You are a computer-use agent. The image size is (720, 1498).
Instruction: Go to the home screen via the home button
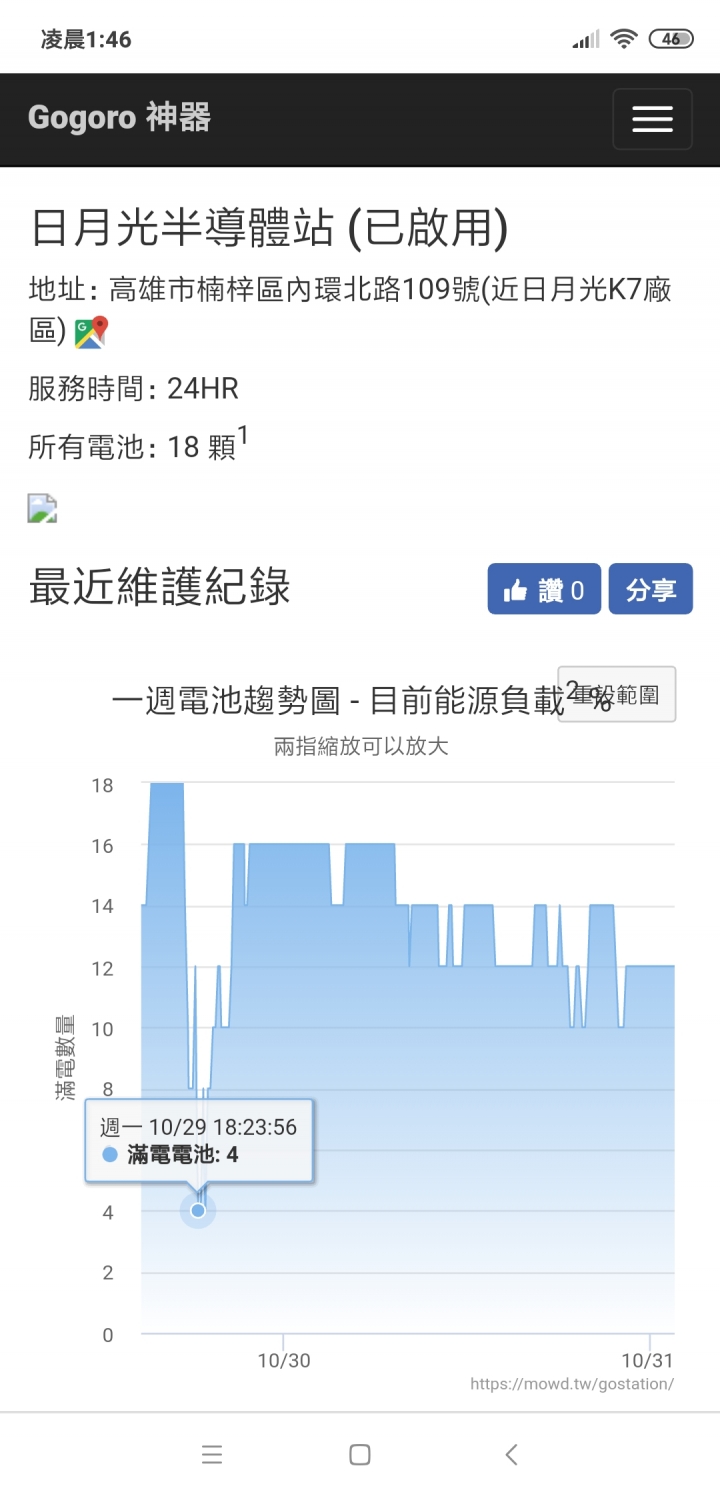tap(360, 1455)
